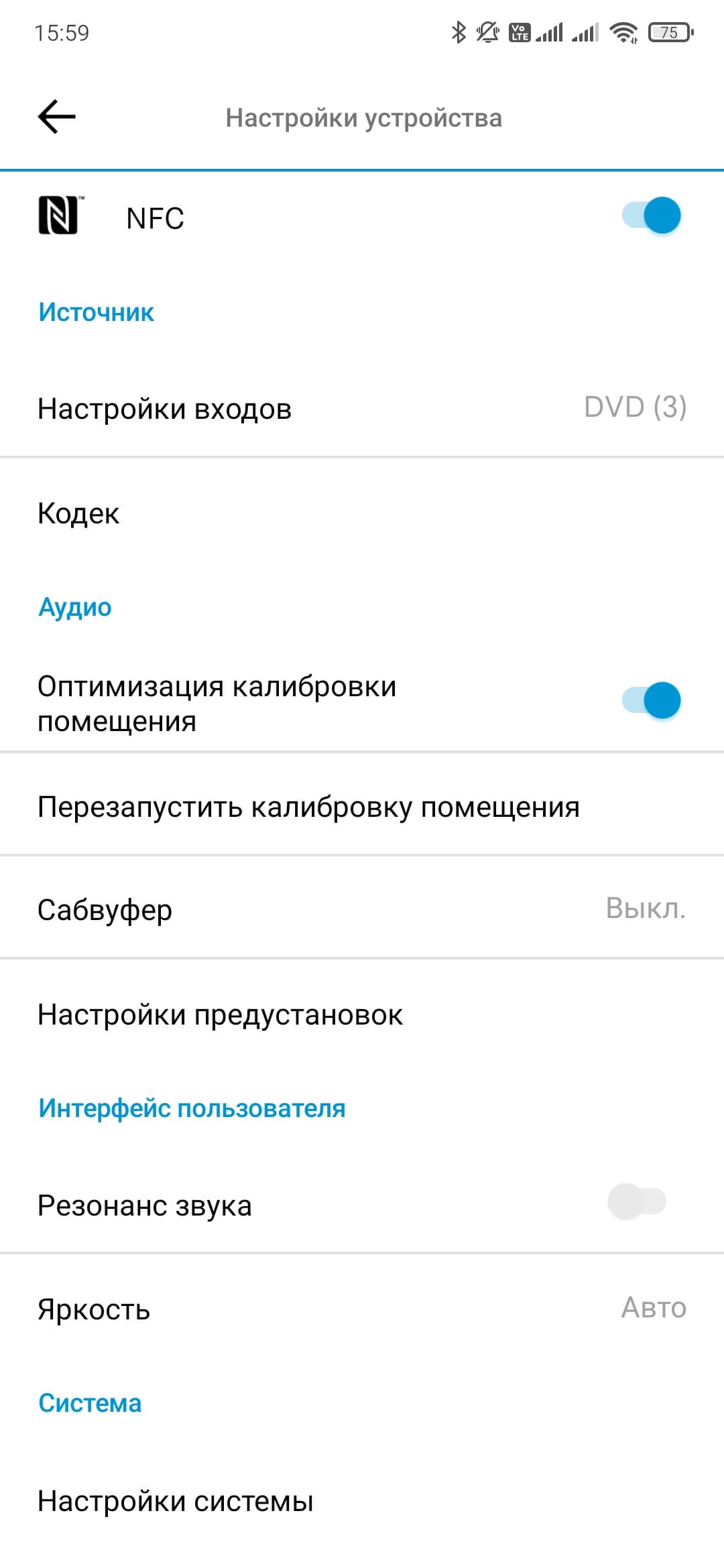Turn off the NFC switch
The height and width of the screenshot is (1568, 724).
[x=651, y=216]
